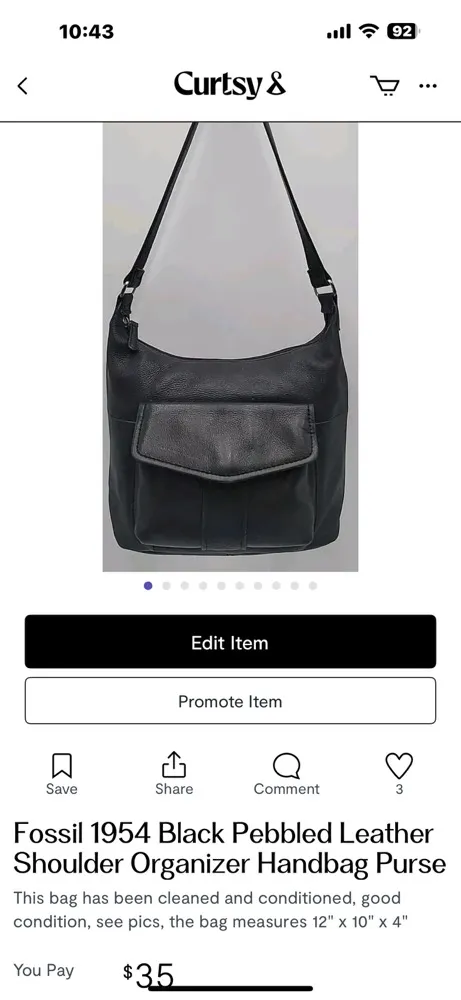The width and height of the screenshot is (461, 1000).
Task: Open the black handbag photo
Action: point(230,347)
